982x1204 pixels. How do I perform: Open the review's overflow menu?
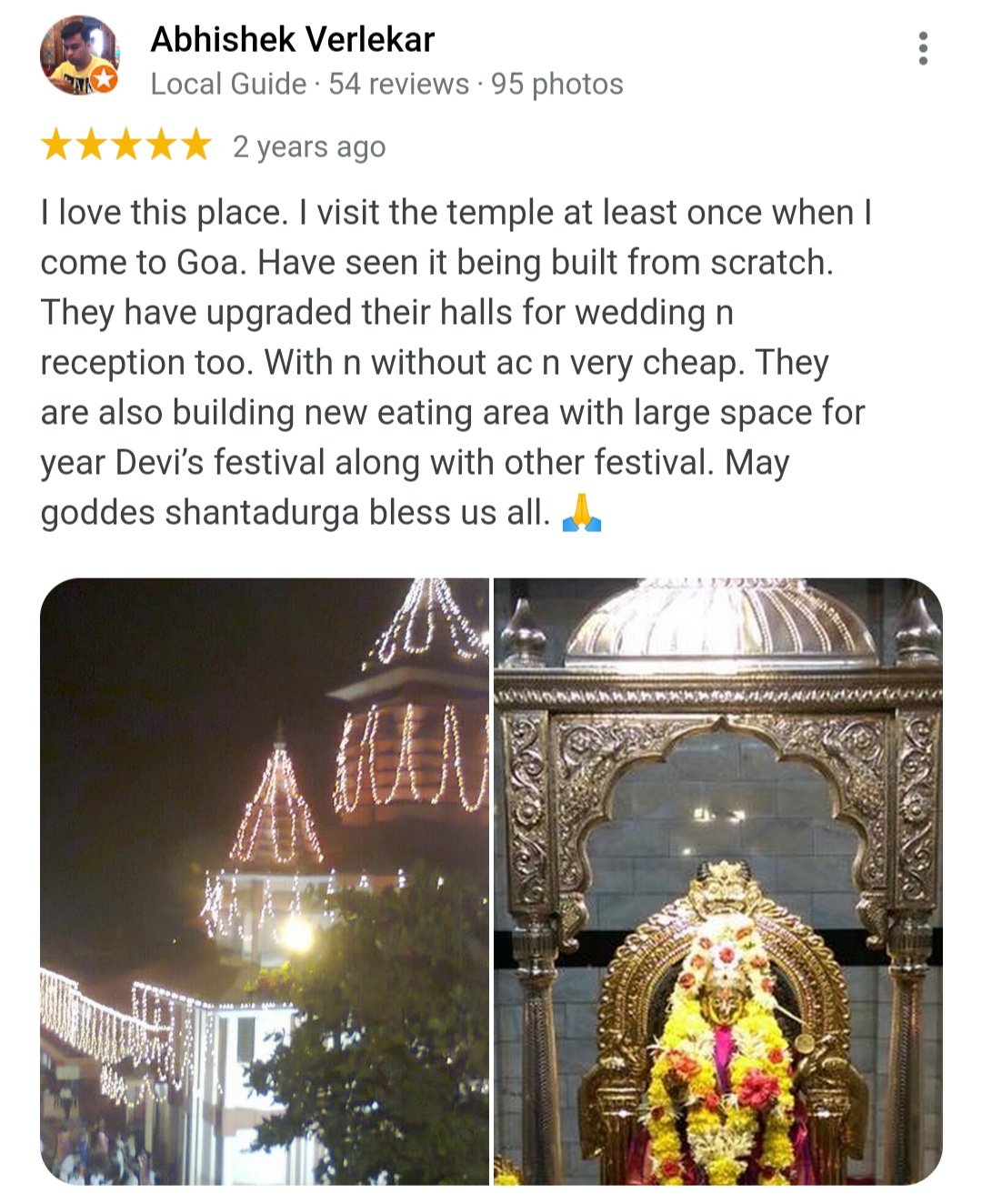(x=923, y=48)
